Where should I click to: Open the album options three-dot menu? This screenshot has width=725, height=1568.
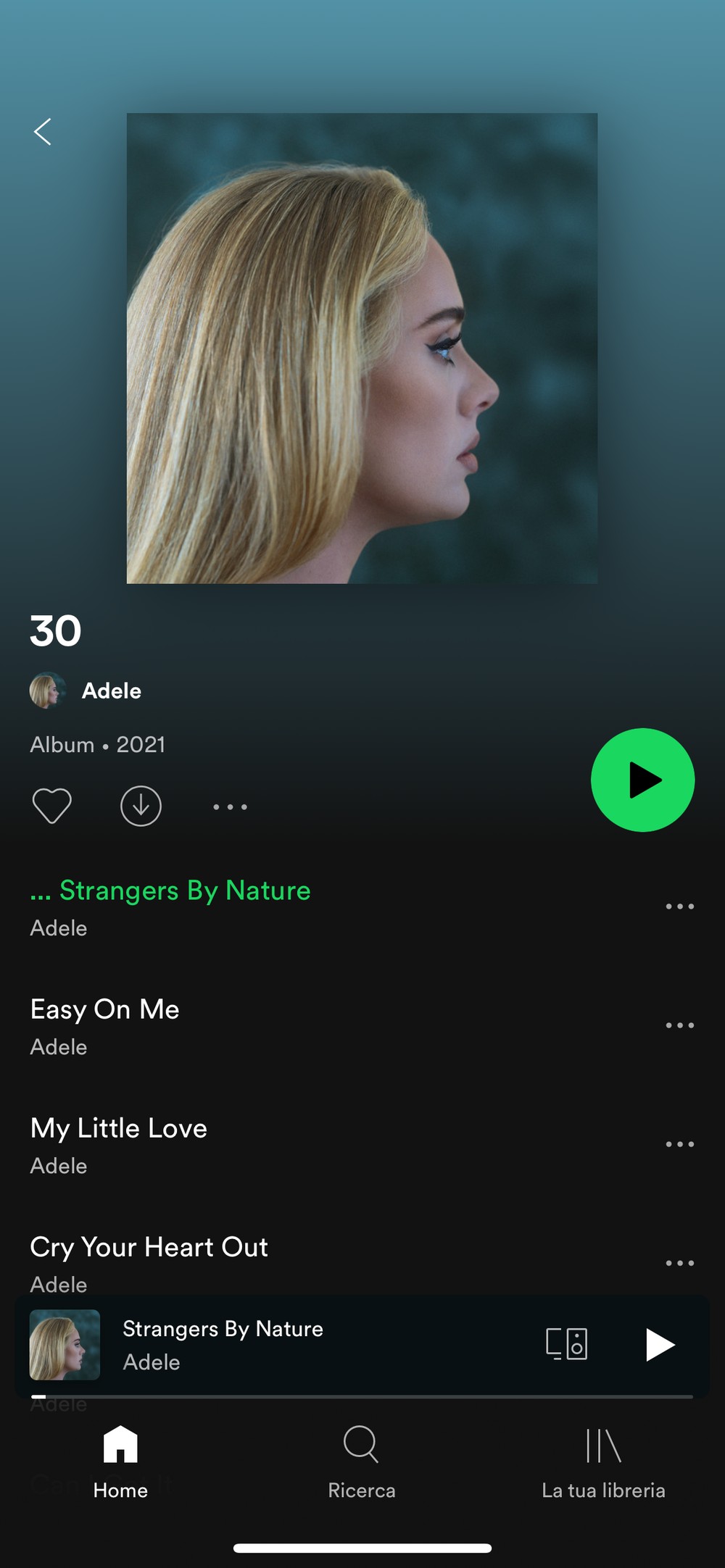coord(230,806)
